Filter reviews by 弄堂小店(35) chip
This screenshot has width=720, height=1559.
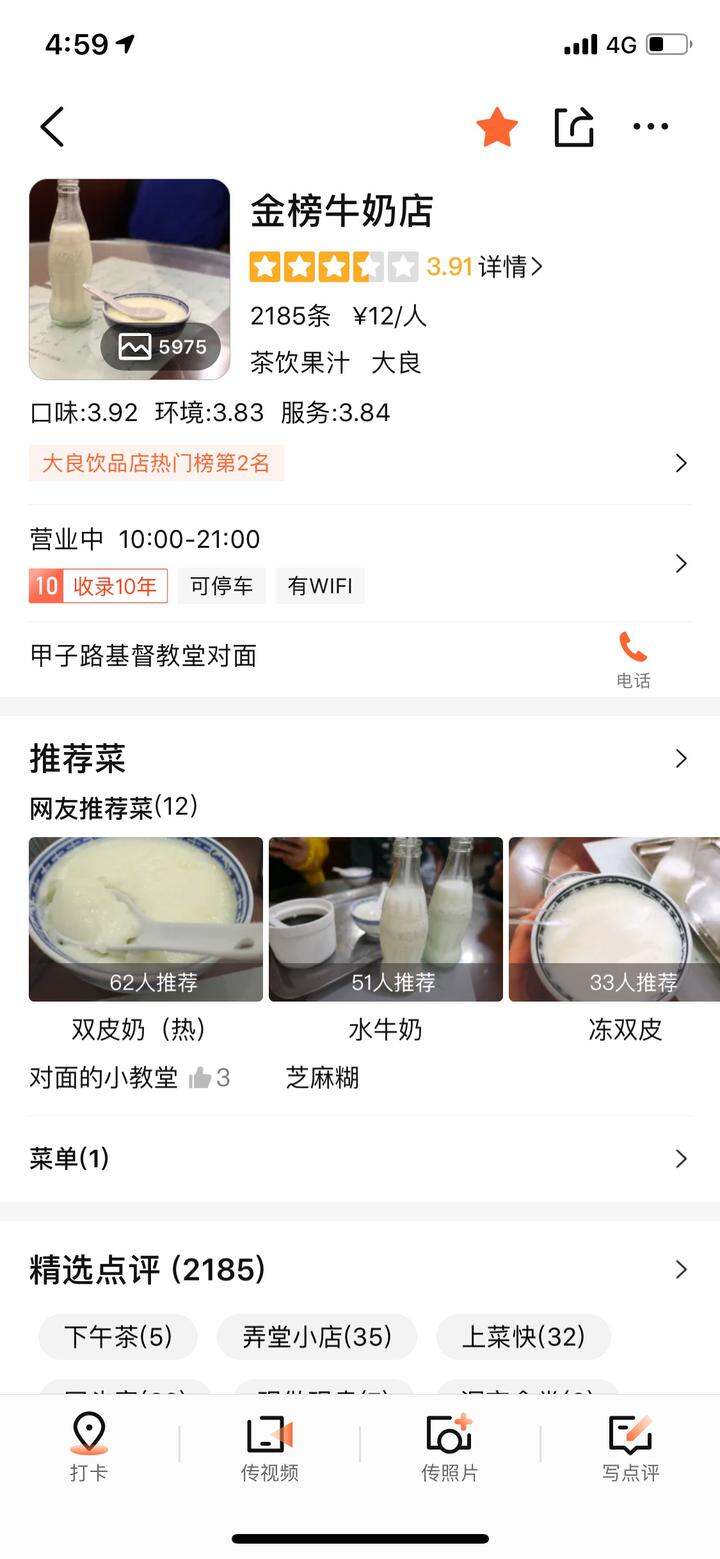tap(317, 1337)
